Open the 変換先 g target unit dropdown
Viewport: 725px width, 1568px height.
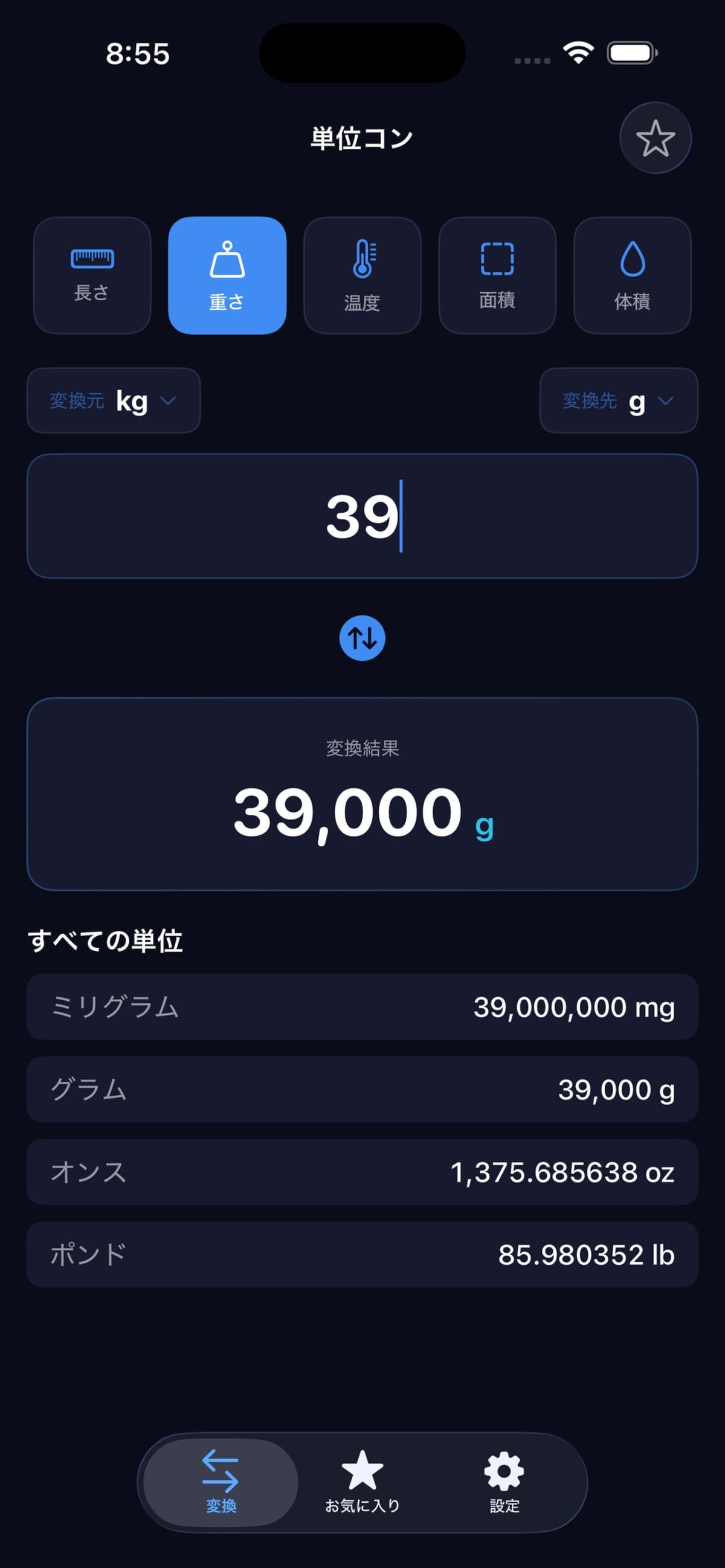(619, 400)
